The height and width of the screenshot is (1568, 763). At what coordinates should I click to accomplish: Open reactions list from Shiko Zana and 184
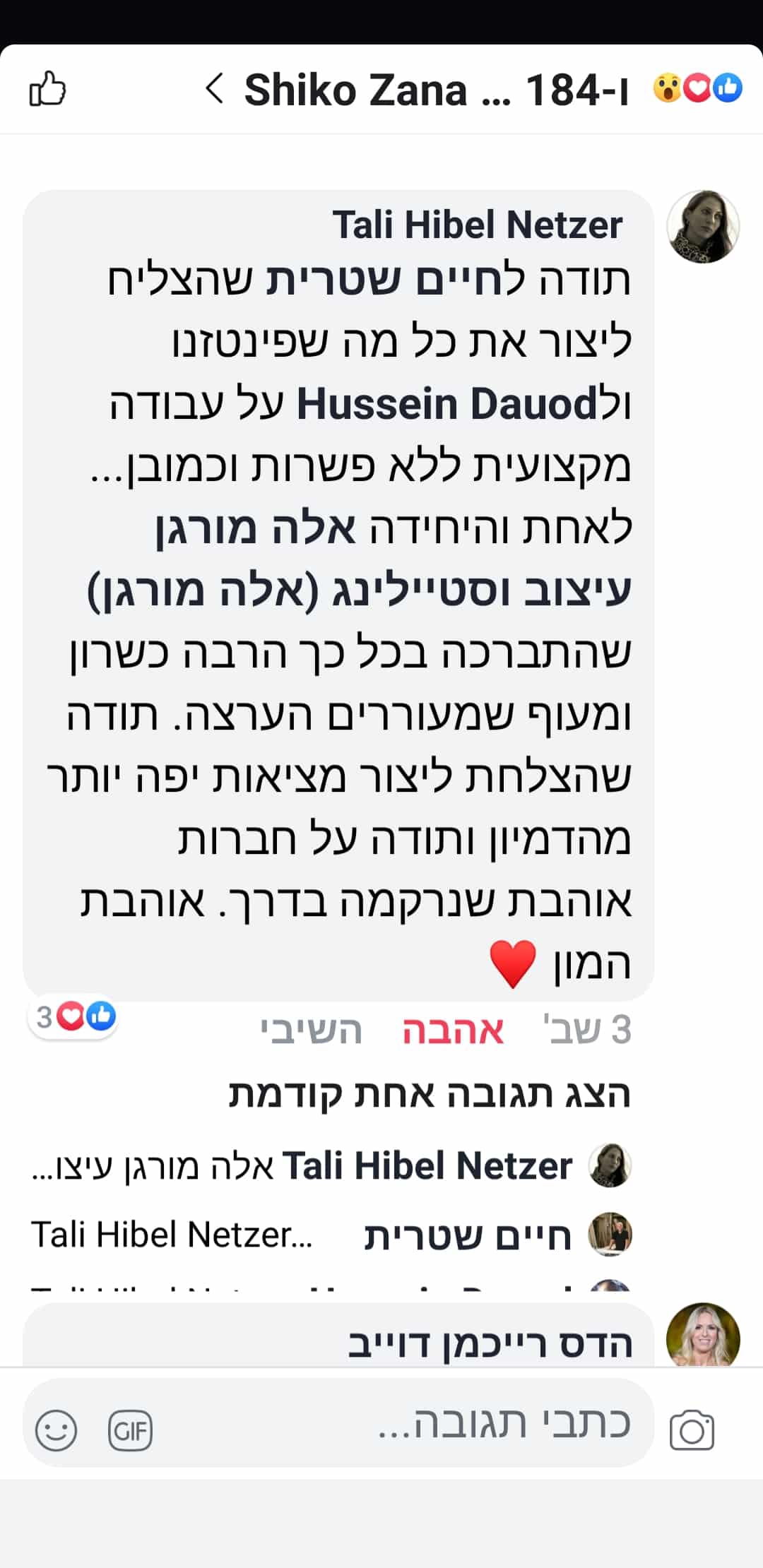(x=473, y=90)
